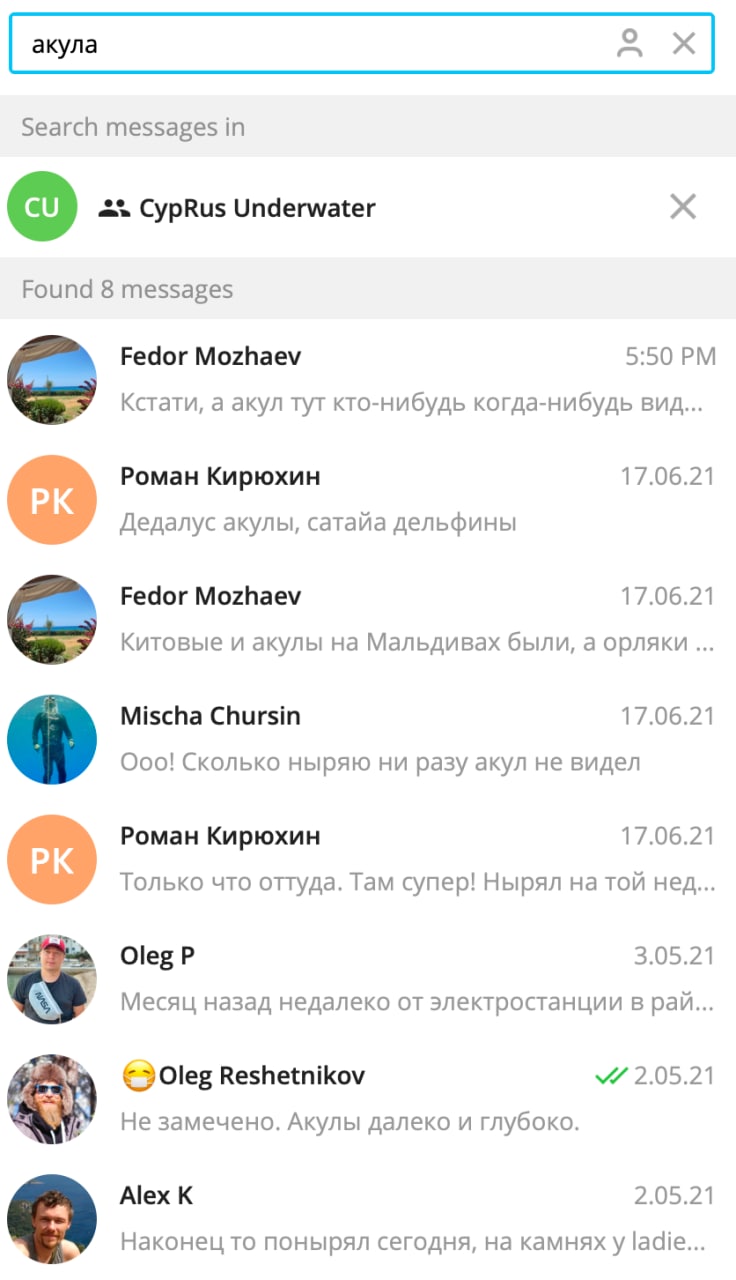The image size is (736, 1280).
Task: Open the CypRus Underwater chat row
Action: (x=368, y=207)
